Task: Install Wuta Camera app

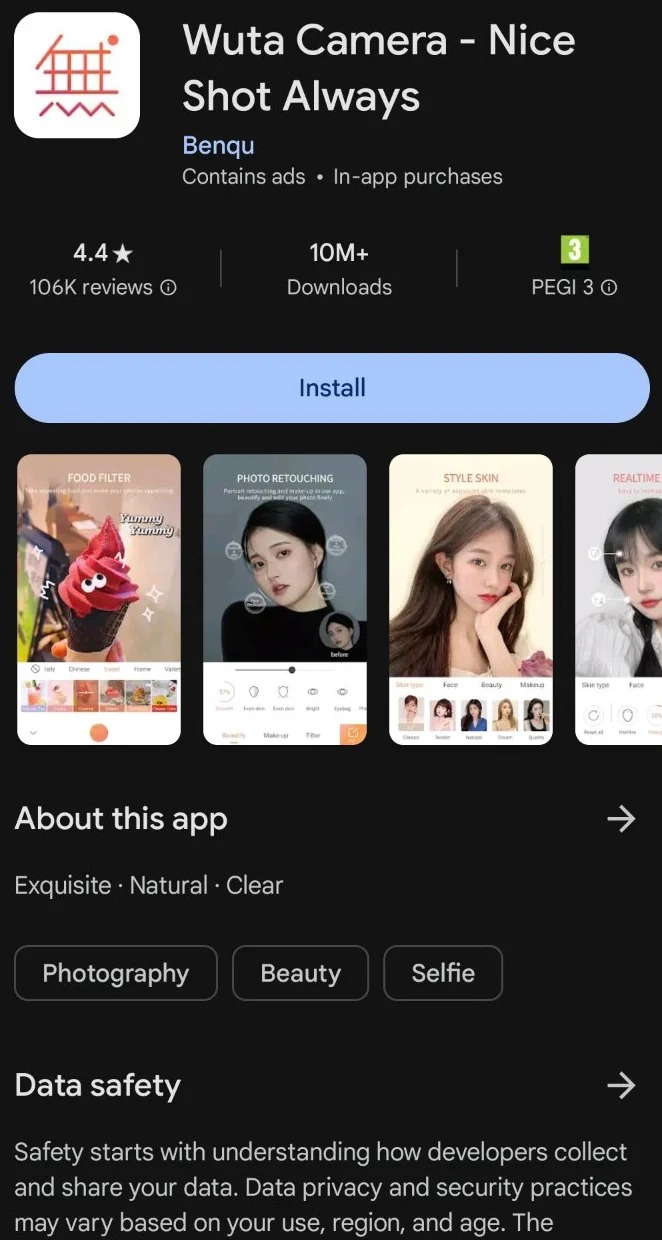Action: [331, 388]
